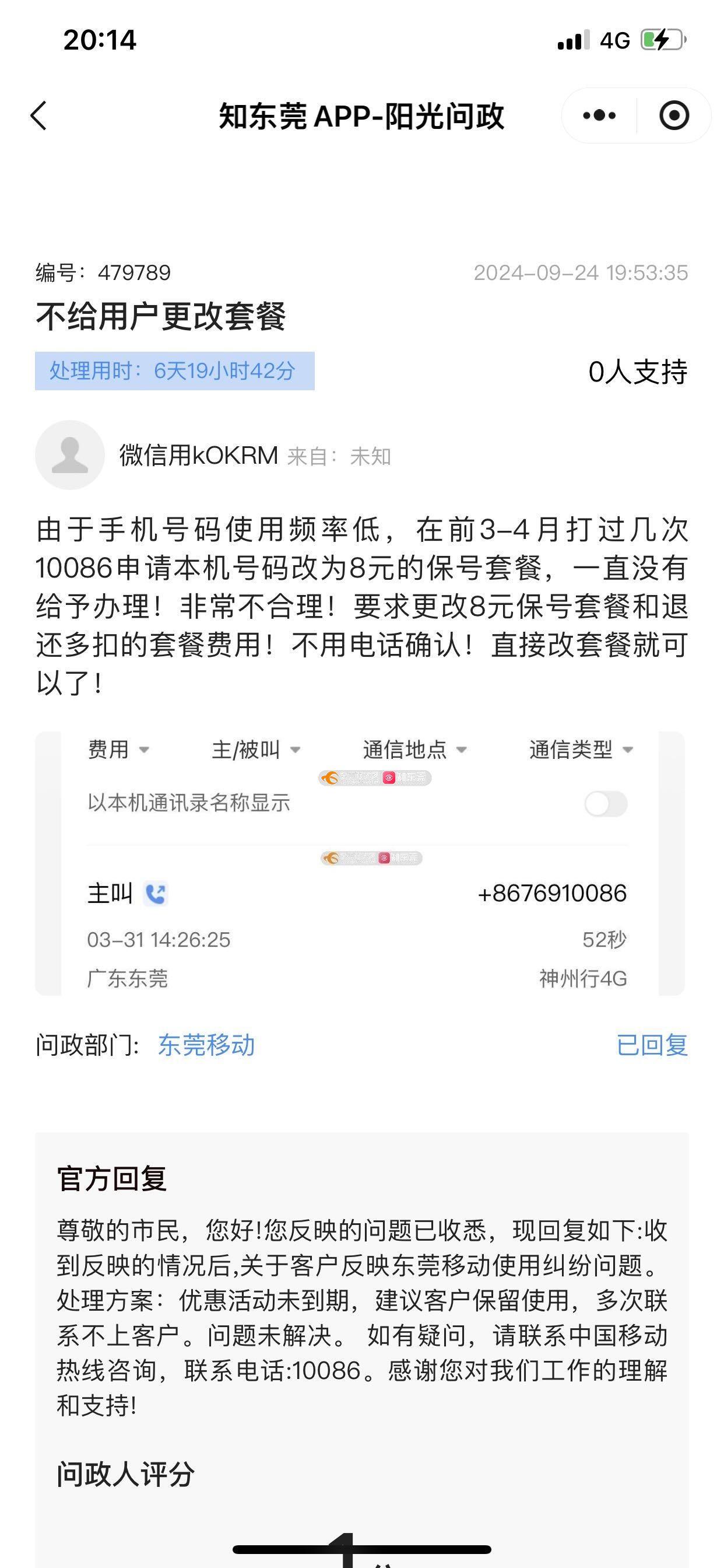Open the 东莞移动 department link
This screenshot has height=1568, width=724.
click(x=206, y=1045)
